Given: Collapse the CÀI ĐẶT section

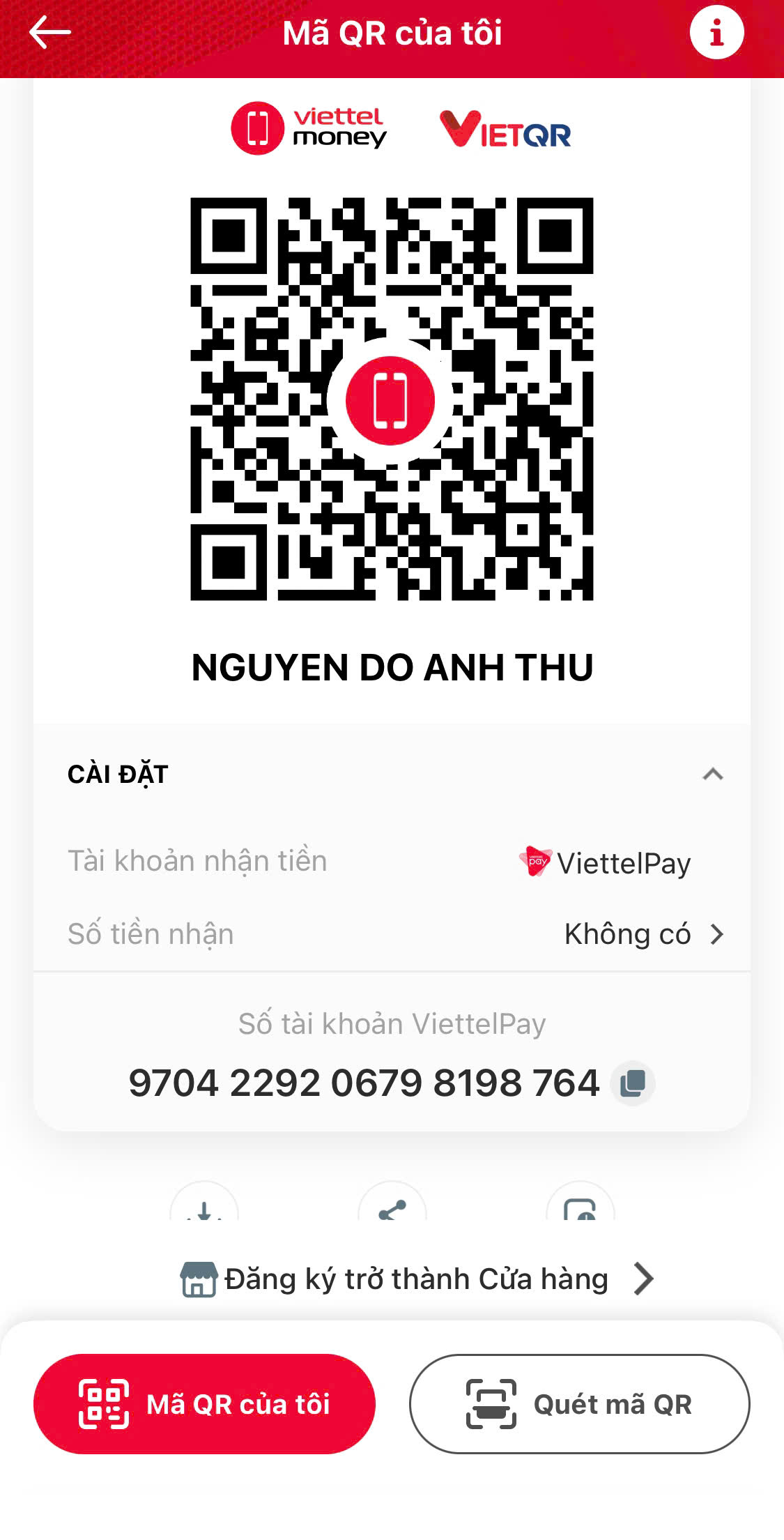Looking at the screenshot, I should [712, 774].
